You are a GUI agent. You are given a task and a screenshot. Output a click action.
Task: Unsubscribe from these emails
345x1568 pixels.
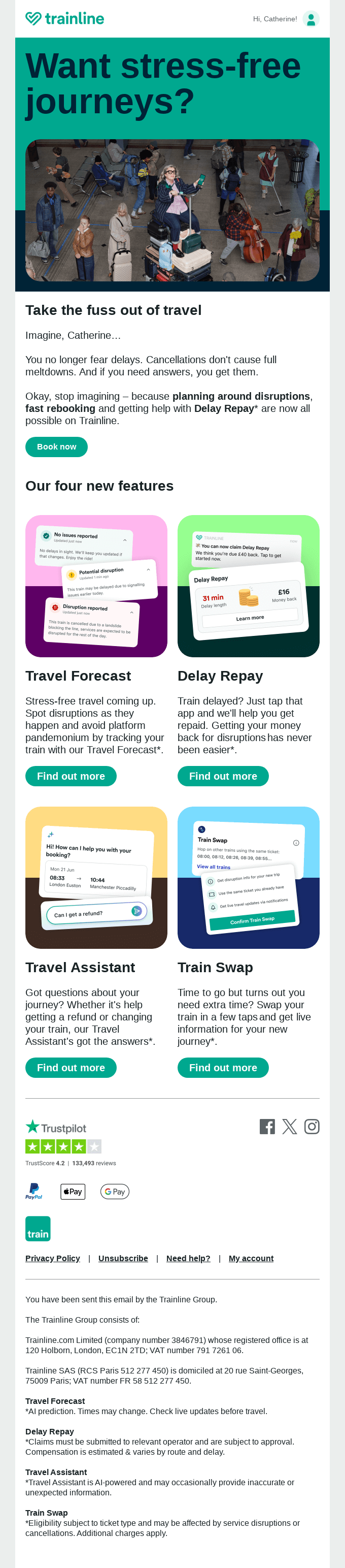coord(123,1258)
